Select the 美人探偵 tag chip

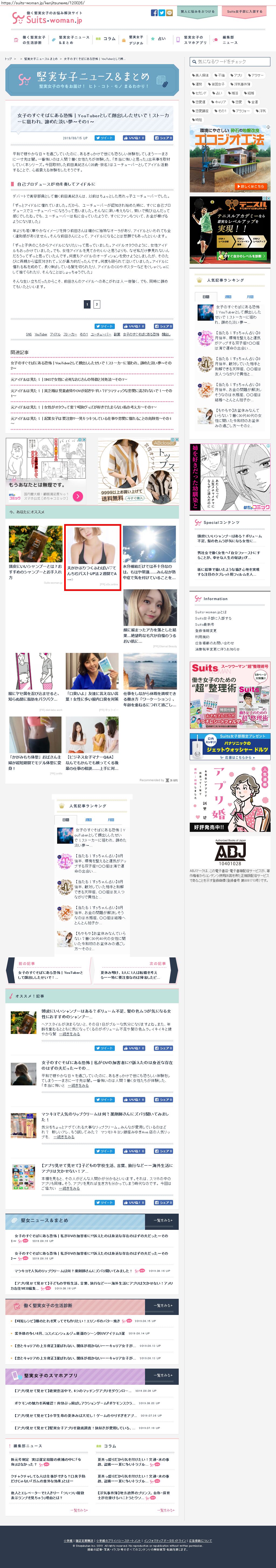click(x=201, y=75)
